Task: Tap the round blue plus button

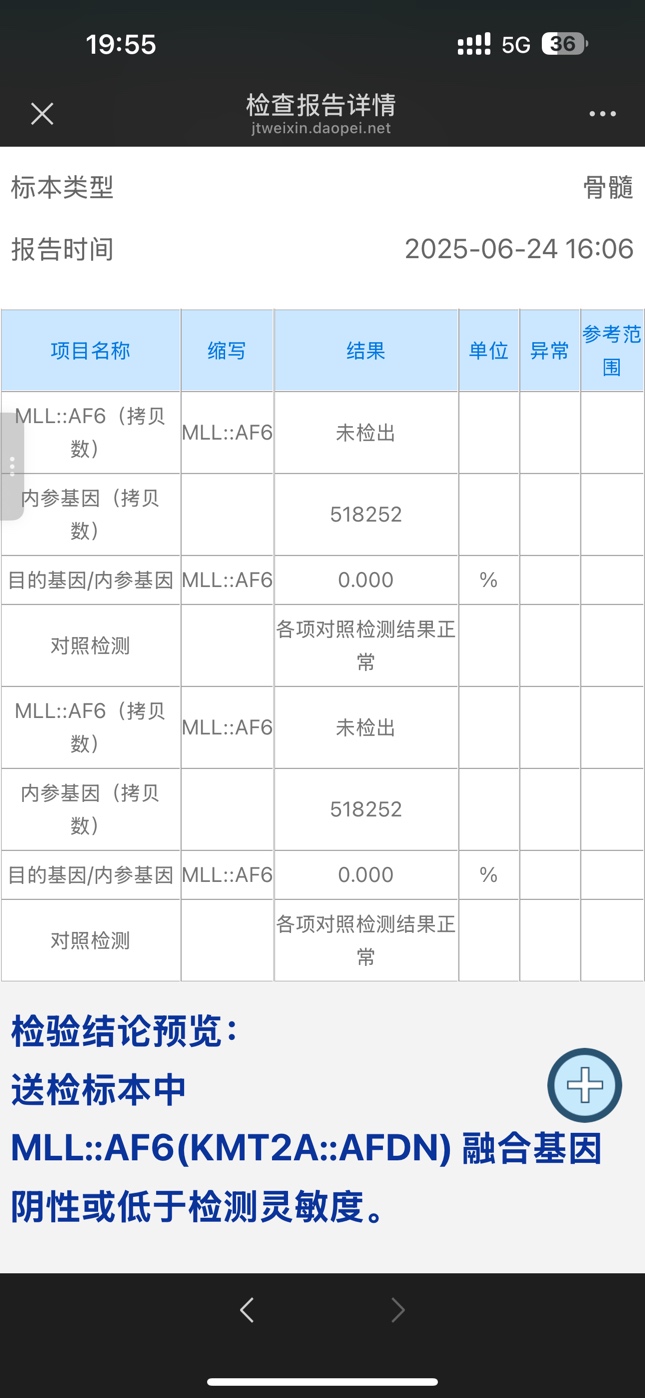Action: tap(585, 1085)
